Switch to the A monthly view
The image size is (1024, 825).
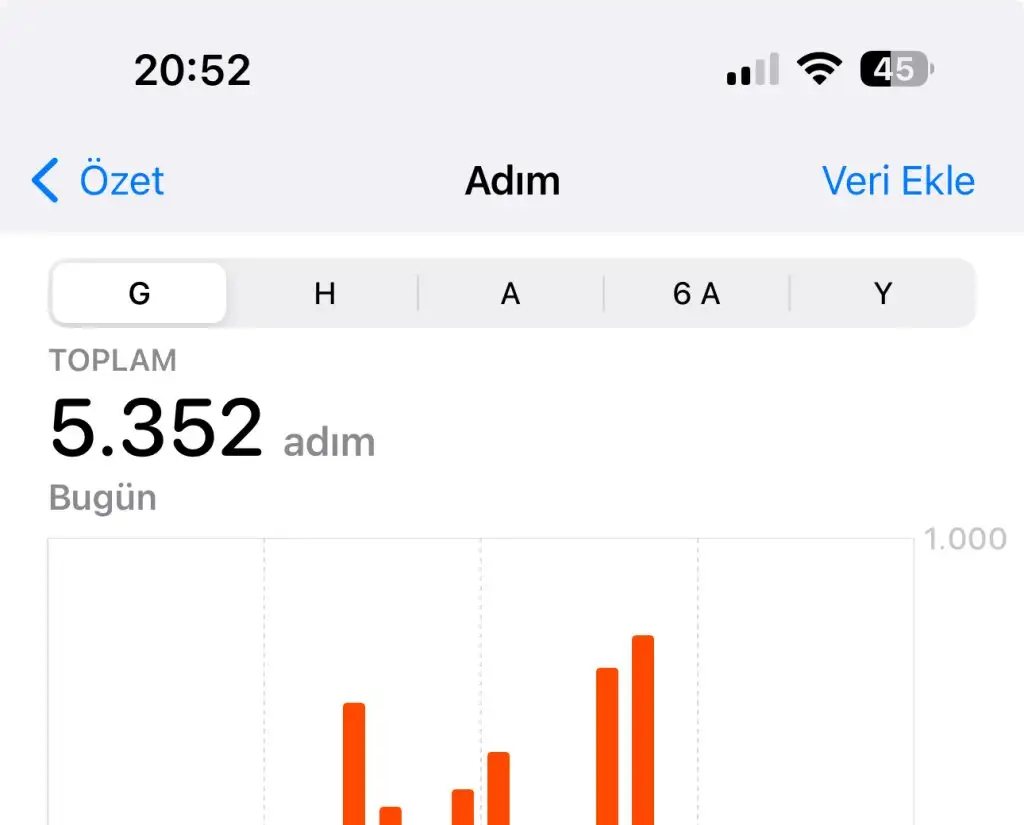pos(510,294)
